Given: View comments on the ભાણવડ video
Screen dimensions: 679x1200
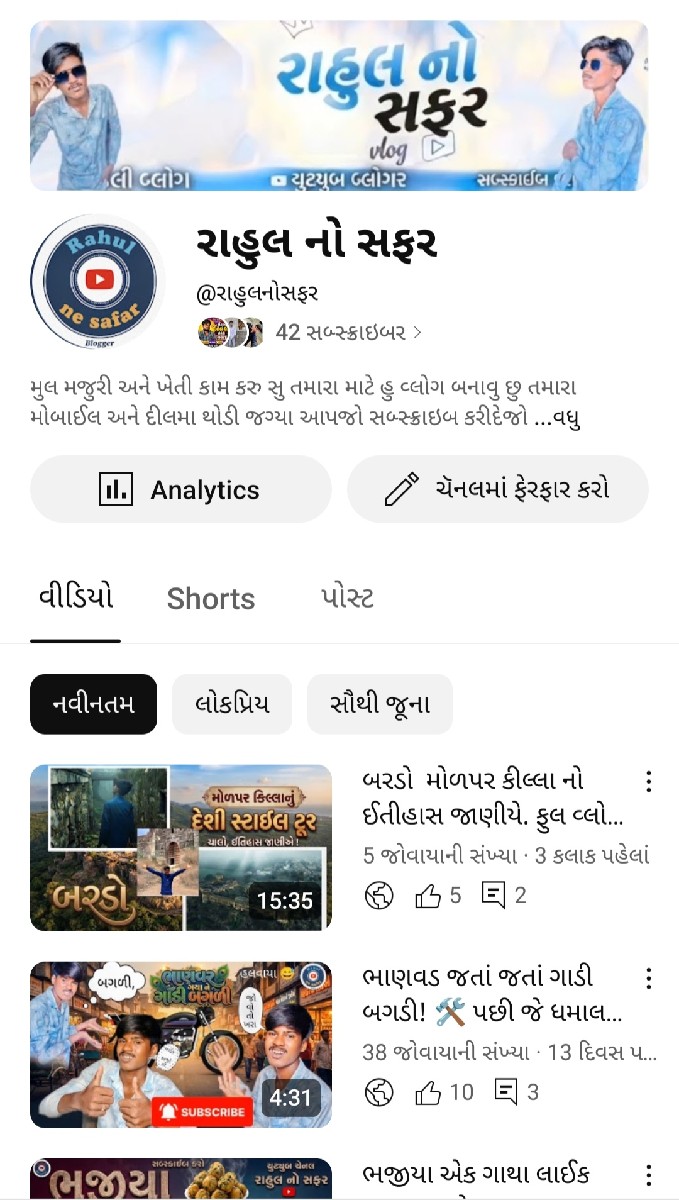Looking at the screenshot, I should [x=517, y=1092].
